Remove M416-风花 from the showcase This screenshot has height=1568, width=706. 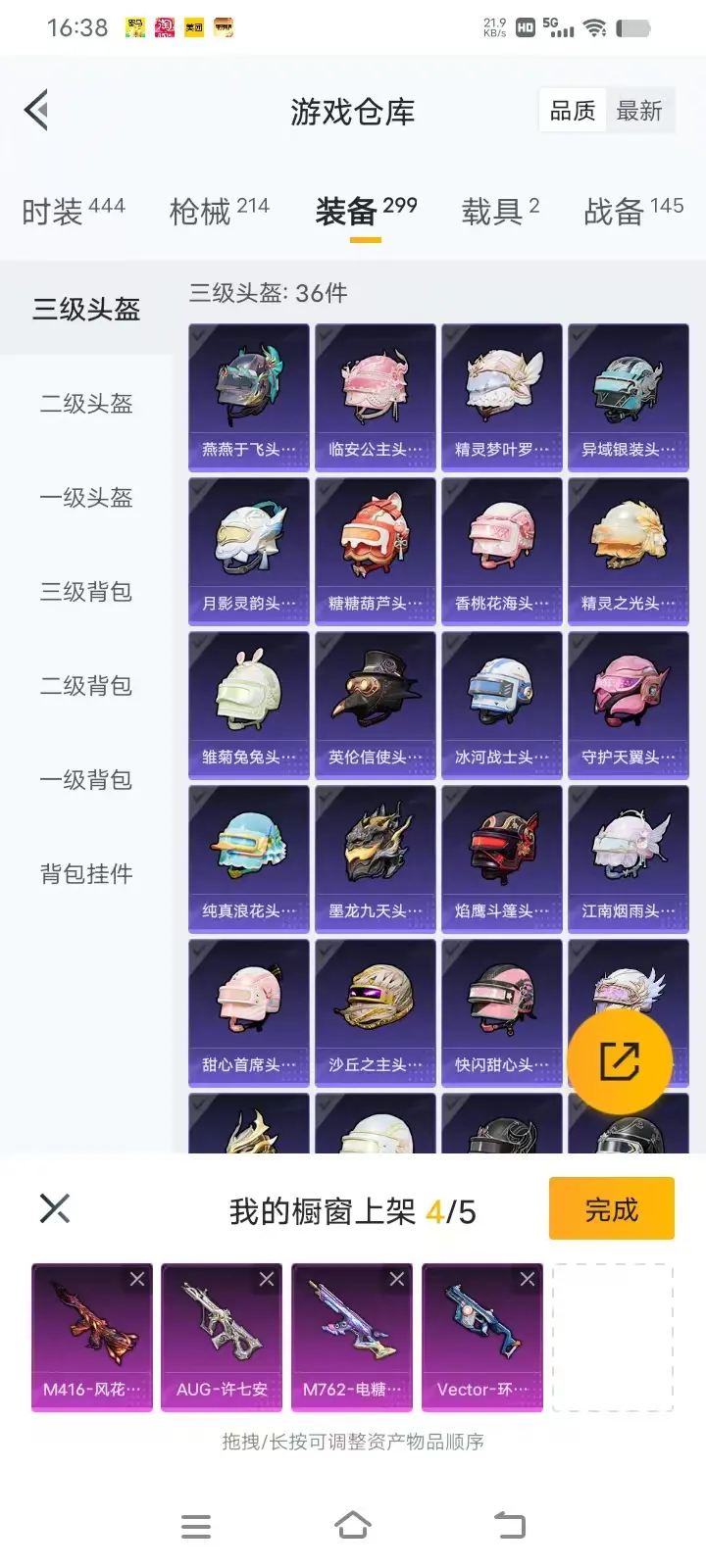point(137,1279)
